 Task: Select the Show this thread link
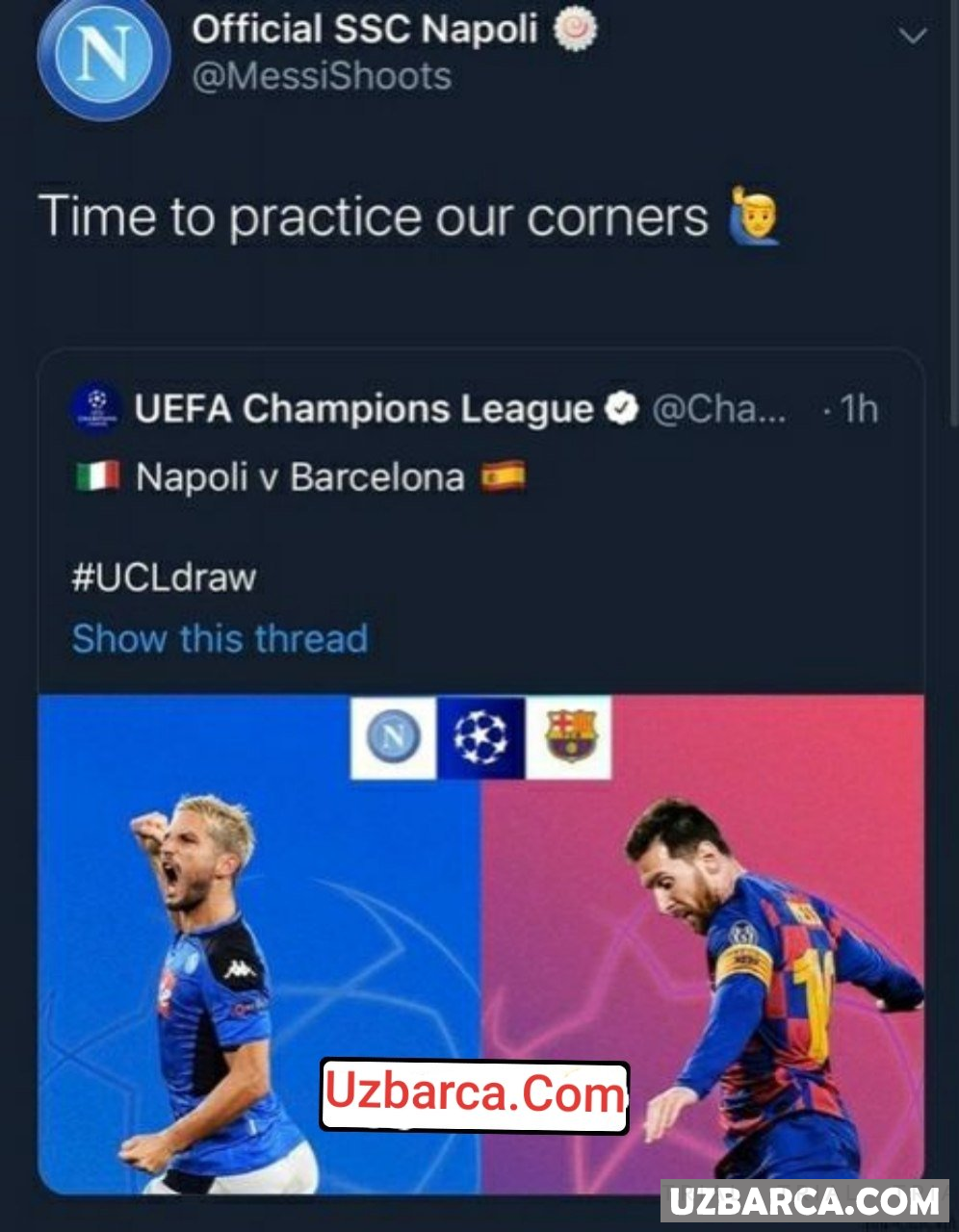(x=220, y=638)
